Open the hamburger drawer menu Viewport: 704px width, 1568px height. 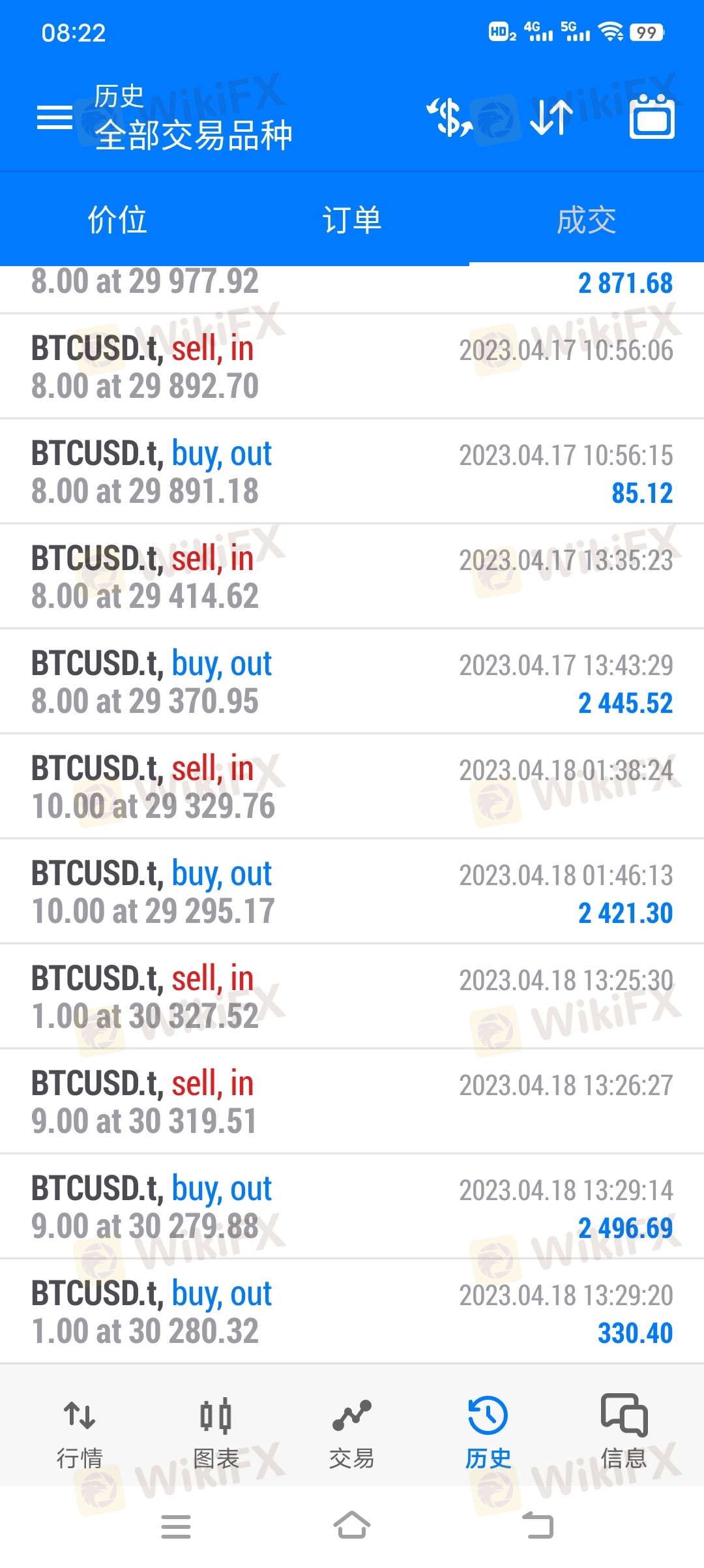[x=55, y=117]
